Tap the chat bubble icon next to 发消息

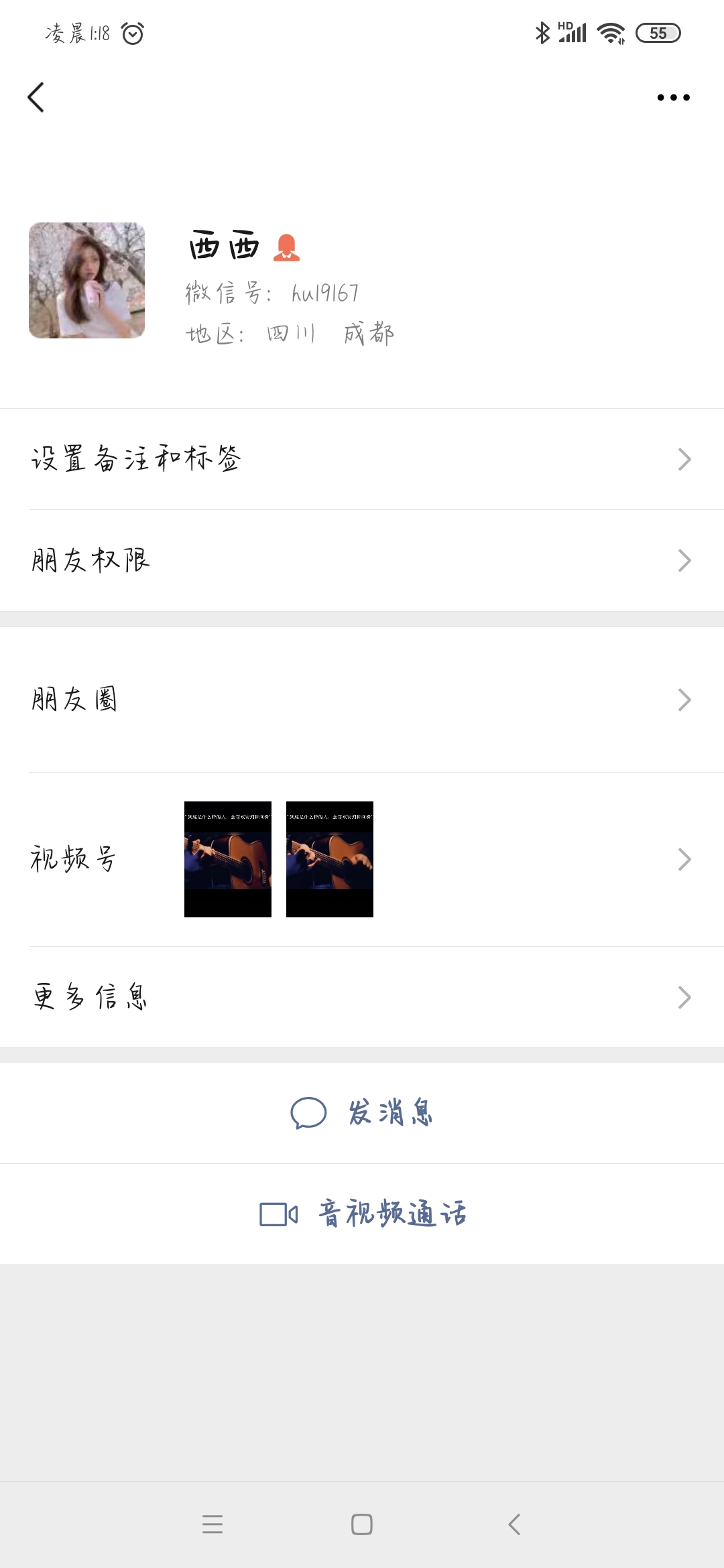(x=308, y=1112)
